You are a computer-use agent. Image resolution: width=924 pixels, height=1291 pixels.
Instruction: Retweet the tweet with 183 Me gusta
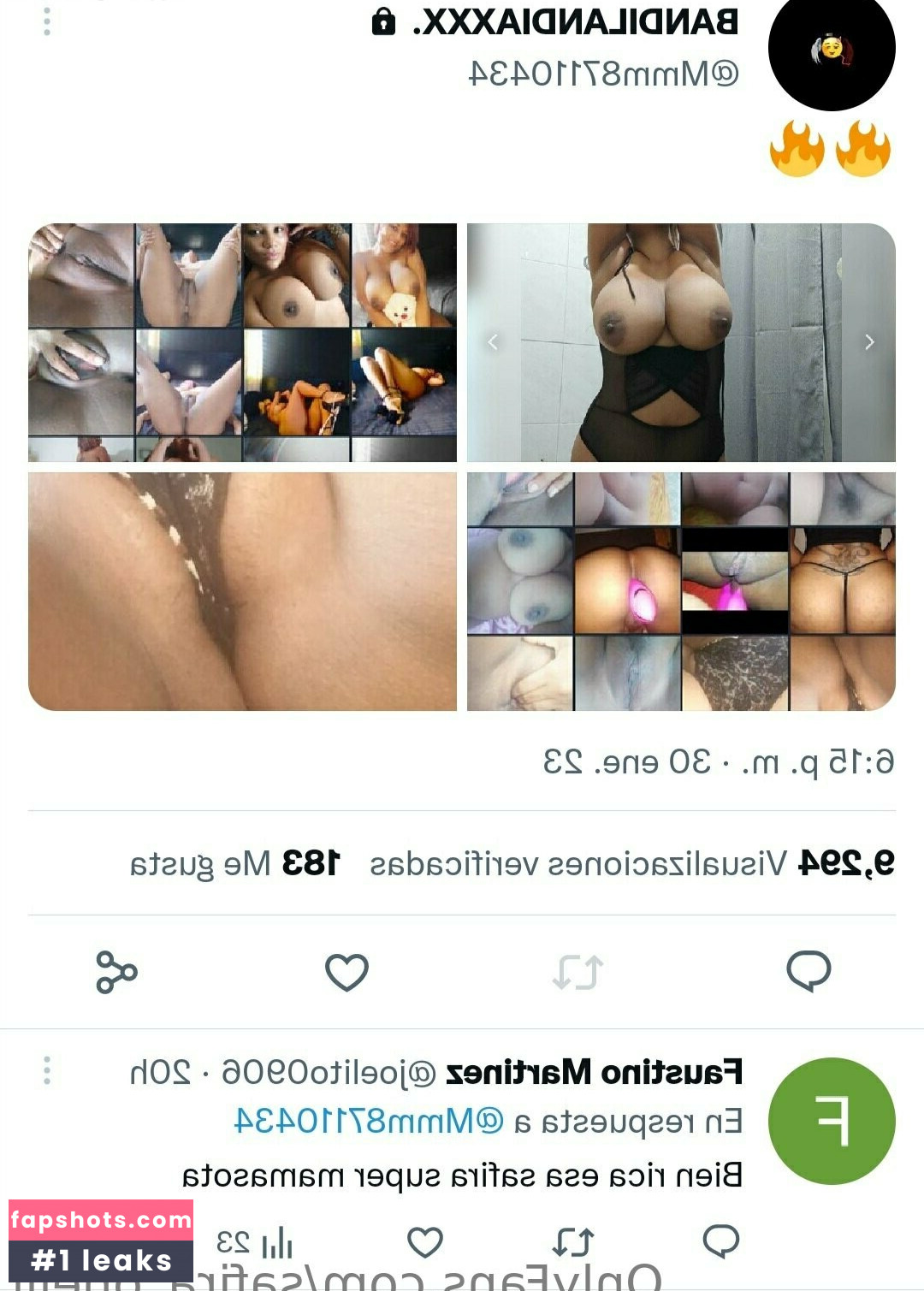(x=577, y=972)
